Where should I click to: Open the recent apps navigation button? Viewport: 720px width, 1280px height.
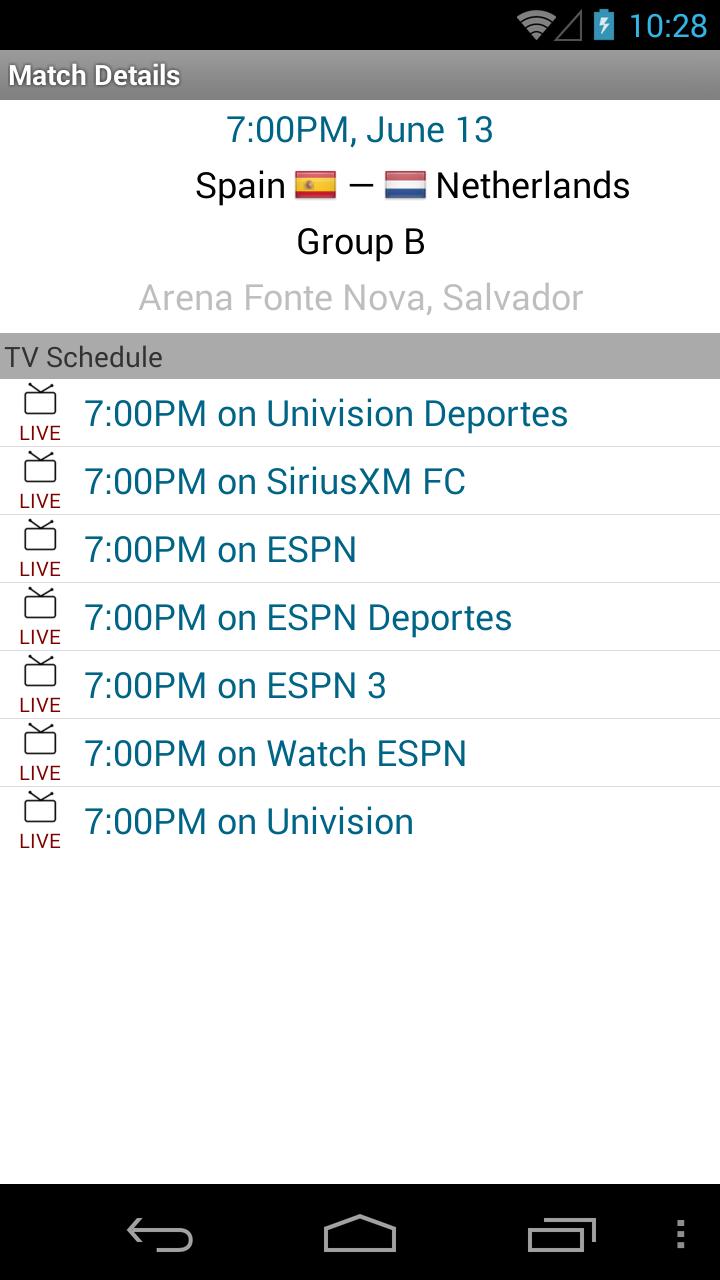click(560, 1236)
